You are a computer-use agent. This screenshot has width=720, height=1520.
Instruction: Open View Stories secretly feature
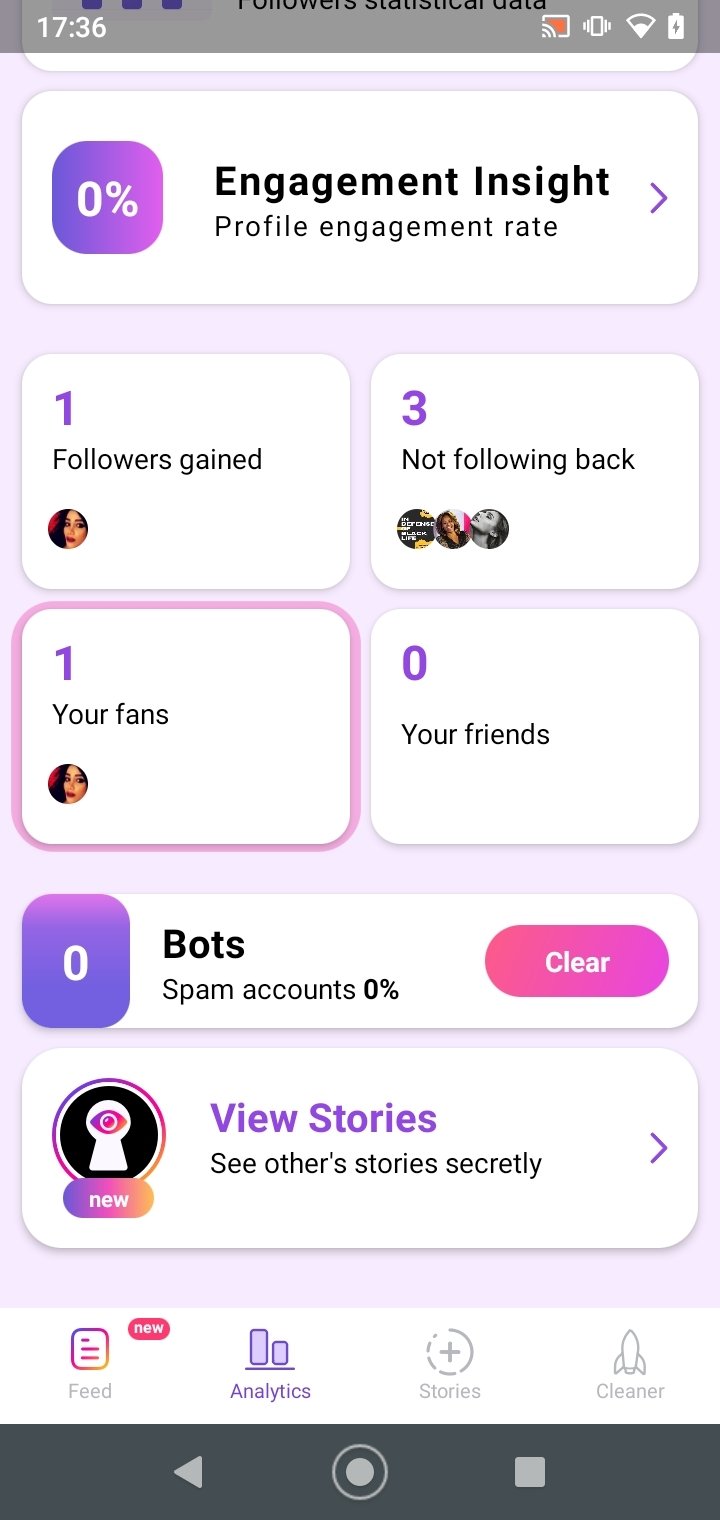click(360, 1147)
